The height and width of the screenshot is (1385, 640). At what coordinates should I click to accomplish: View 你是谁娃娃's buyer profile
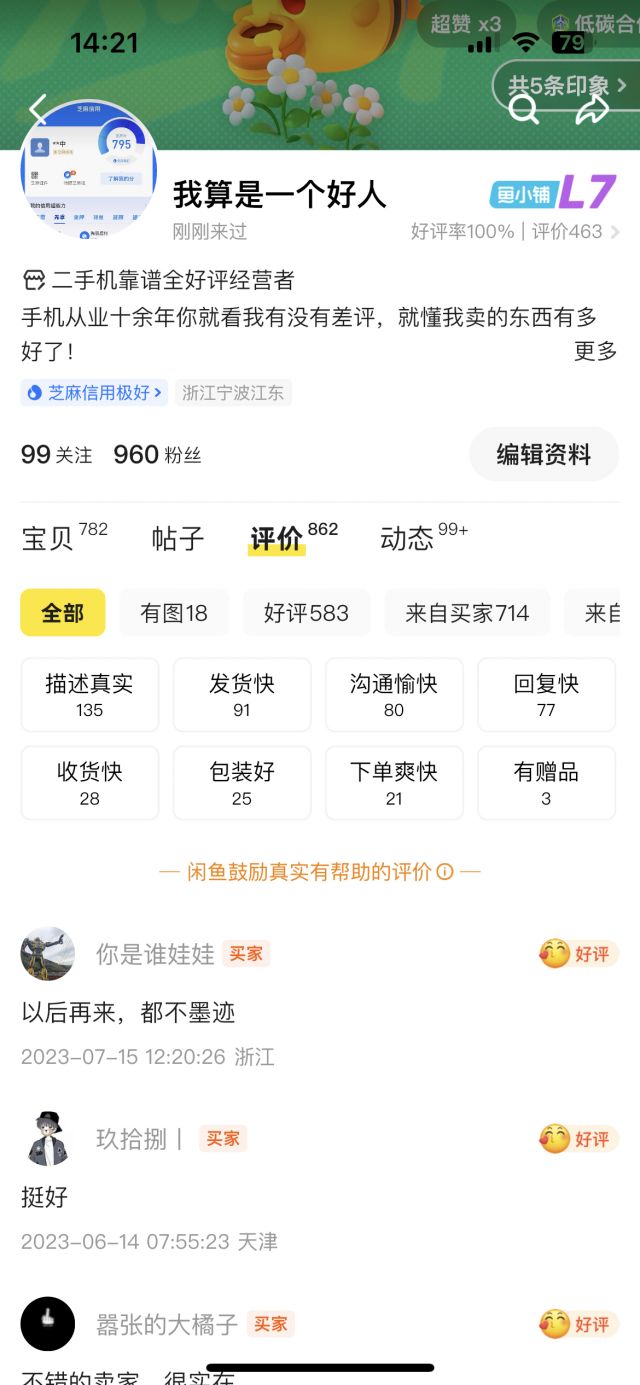pyautogui.click(x=48, y=954)
